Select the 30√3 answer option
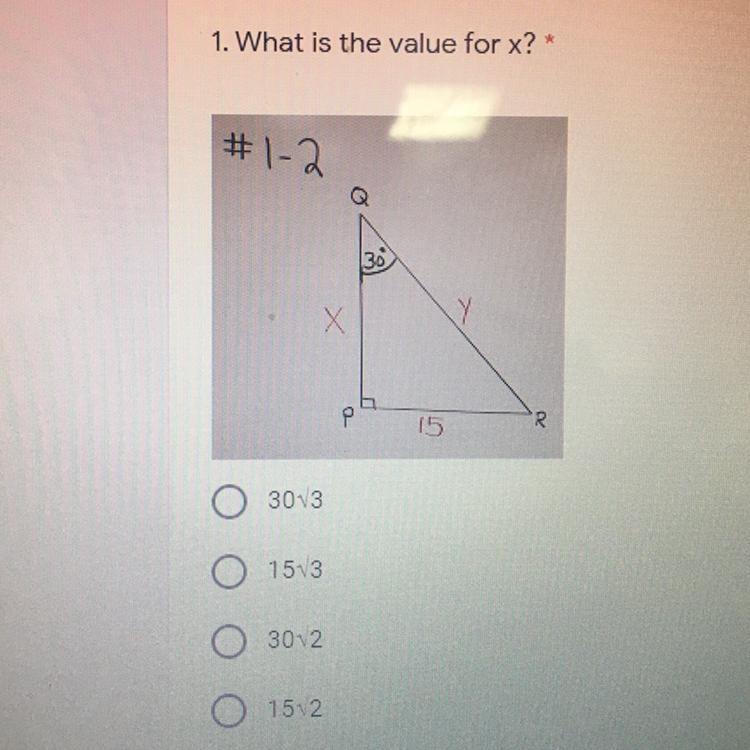The image size is (750, 750). click(x=229, y=500)
